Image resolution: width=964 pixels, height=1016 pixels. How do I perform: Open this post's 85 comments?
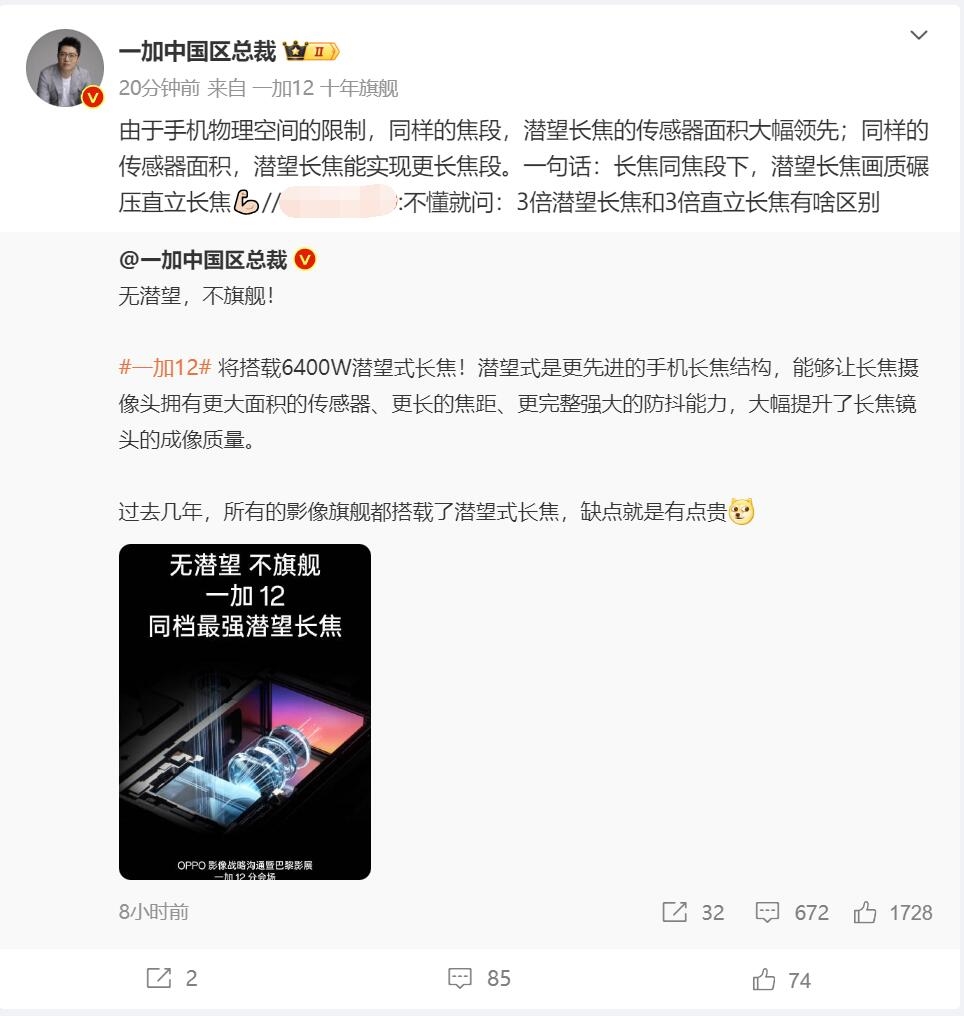click(x=479, y=979)
